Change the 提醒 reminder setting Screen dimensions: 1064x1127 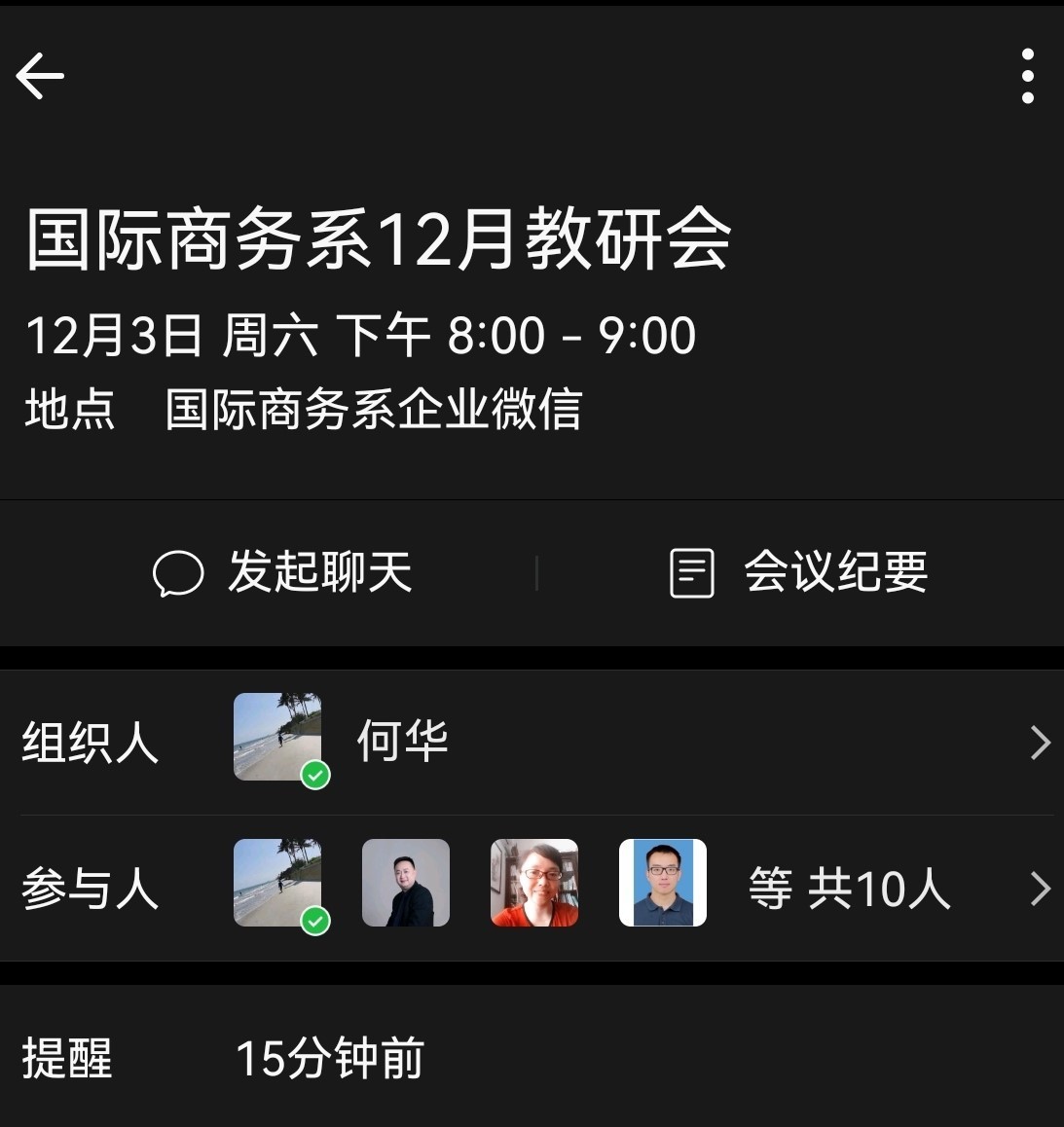[329, 1057]
